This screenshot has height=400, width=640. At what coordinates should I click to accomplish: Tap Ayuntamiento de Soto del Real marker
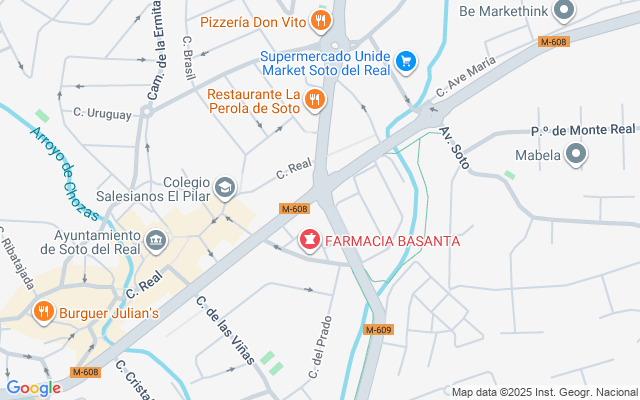pos(157,240)
